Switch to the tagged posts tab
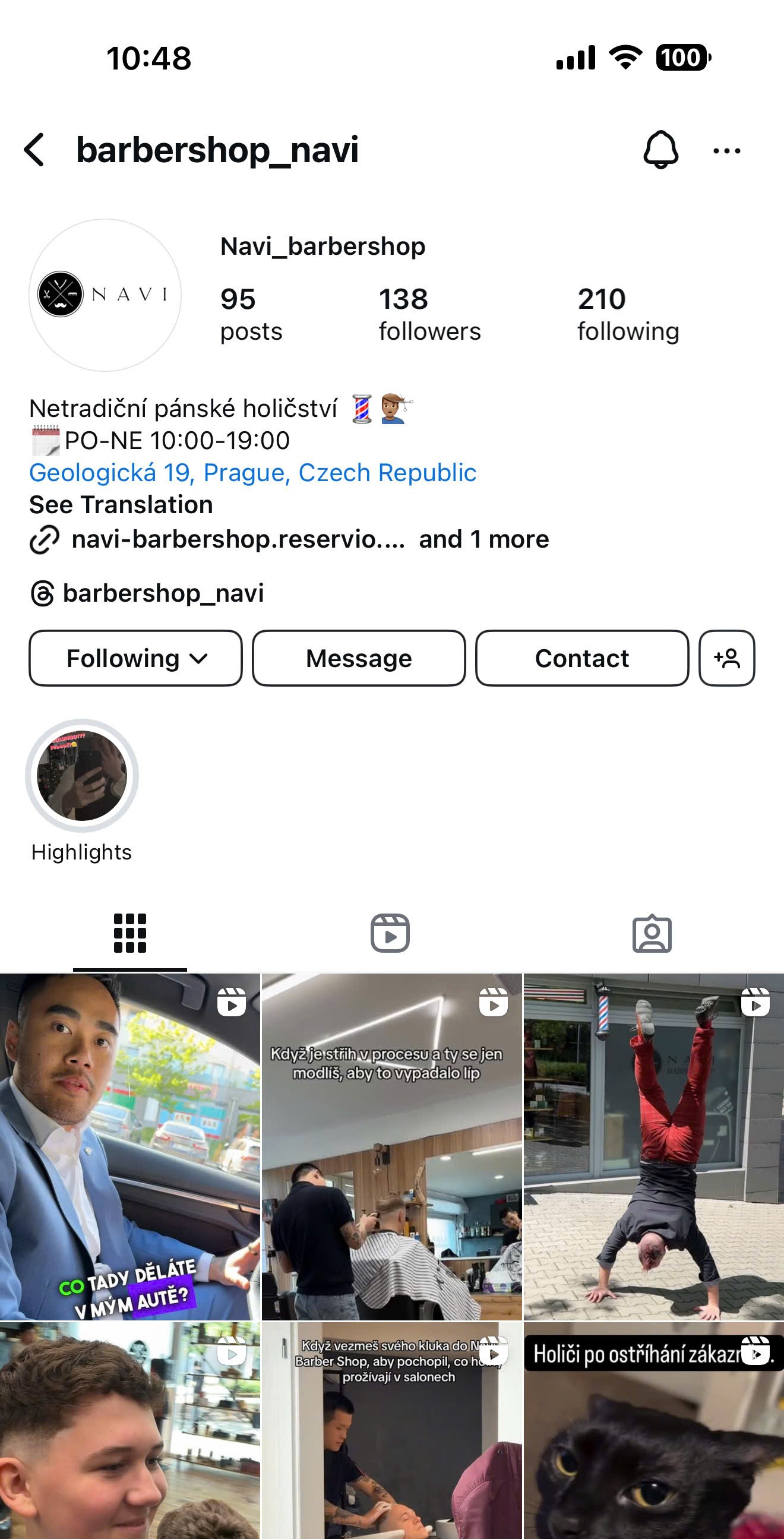This screenshot has width=784, height=1539. (x=652, y=933)
